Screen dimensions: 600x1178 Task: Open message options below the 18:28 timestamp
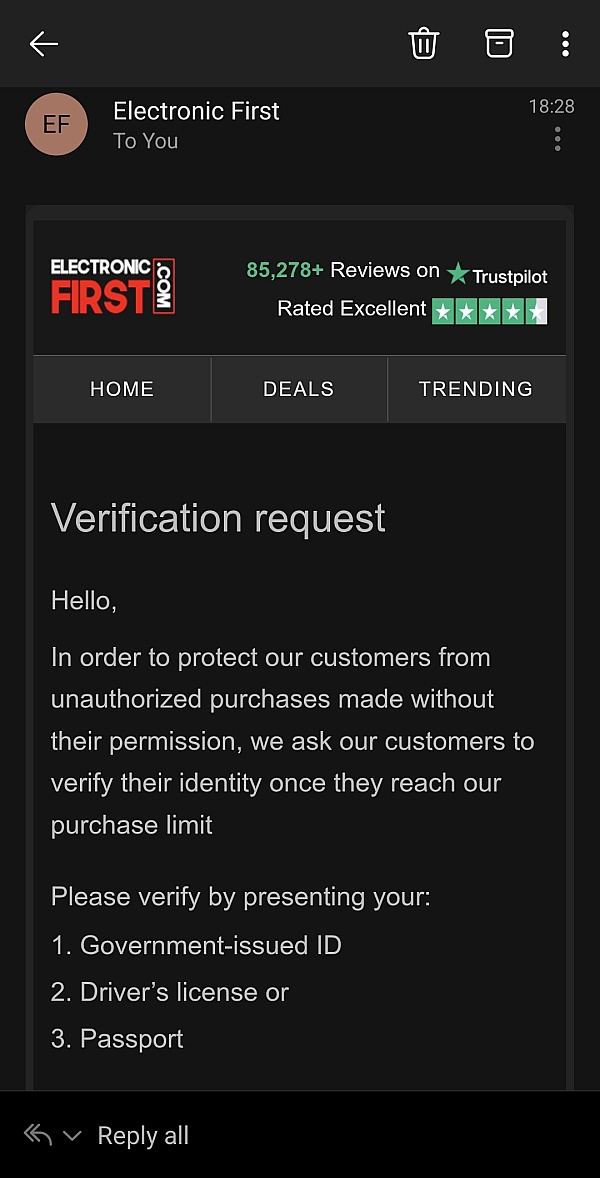(557, 139)
